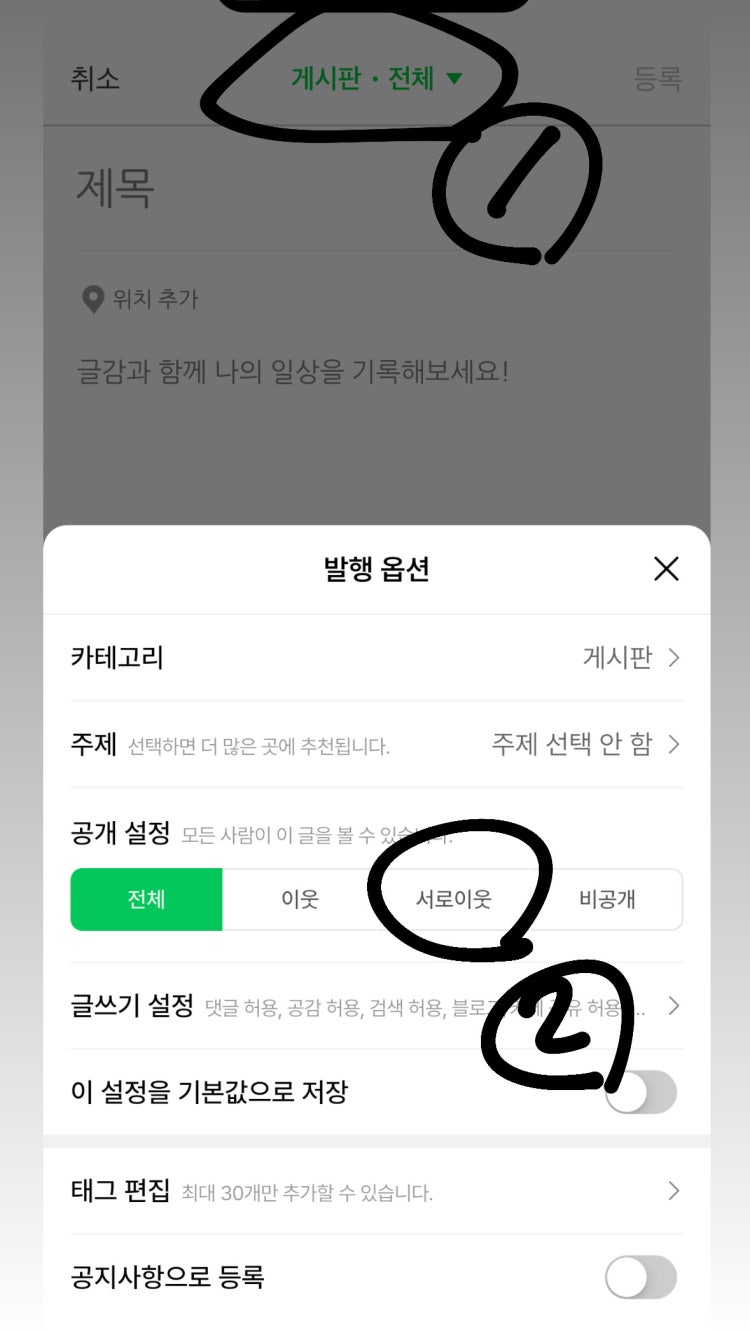
Task: Open 태그 편집 row
Action: tap(376, 1191)
